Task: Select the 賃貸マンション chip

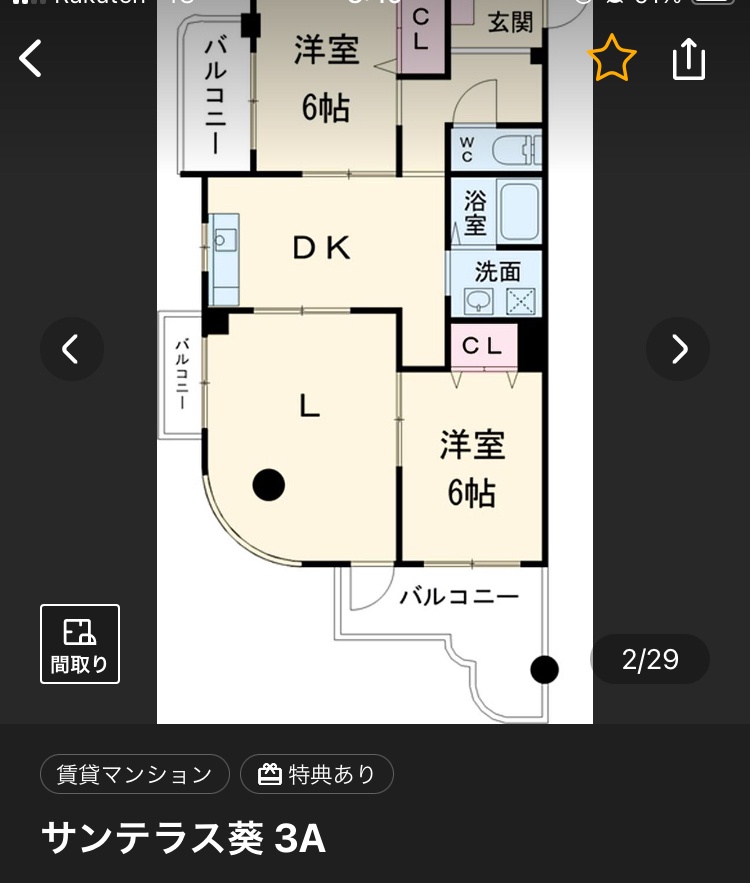Action: click(x=135, y=774)
